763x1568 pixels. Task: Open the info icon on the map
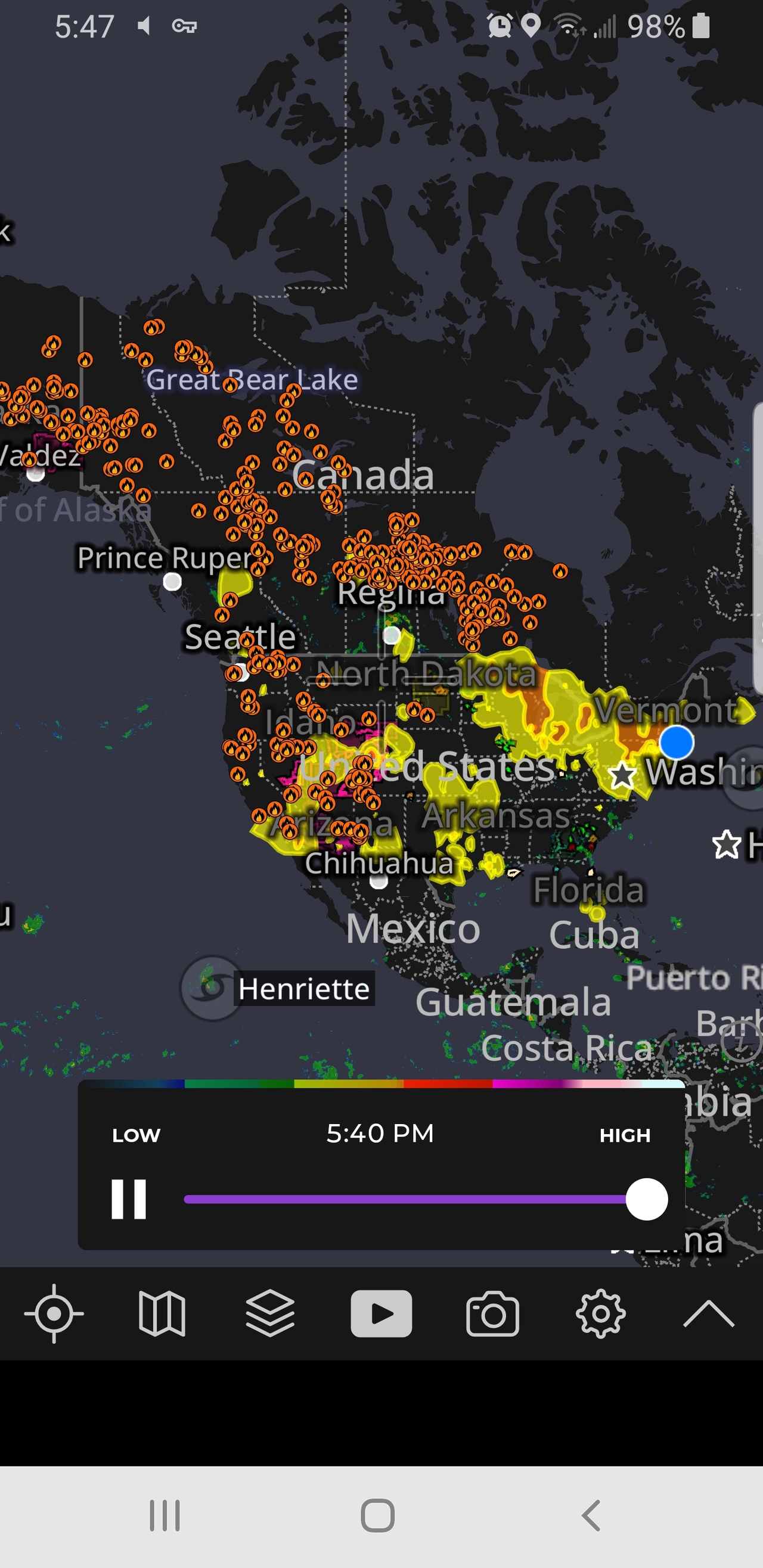click(740, 1042)
